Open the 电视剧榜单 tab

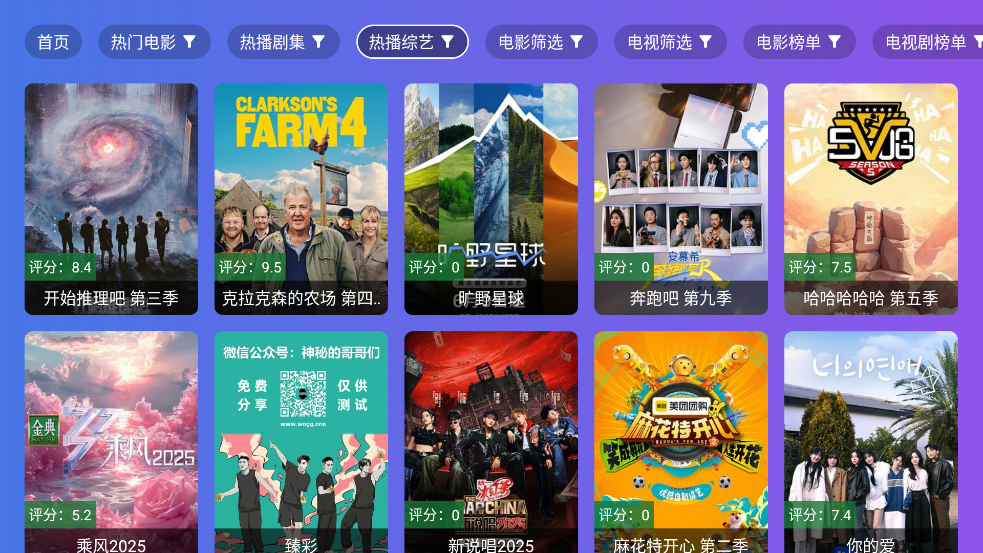tap(928, 42)
